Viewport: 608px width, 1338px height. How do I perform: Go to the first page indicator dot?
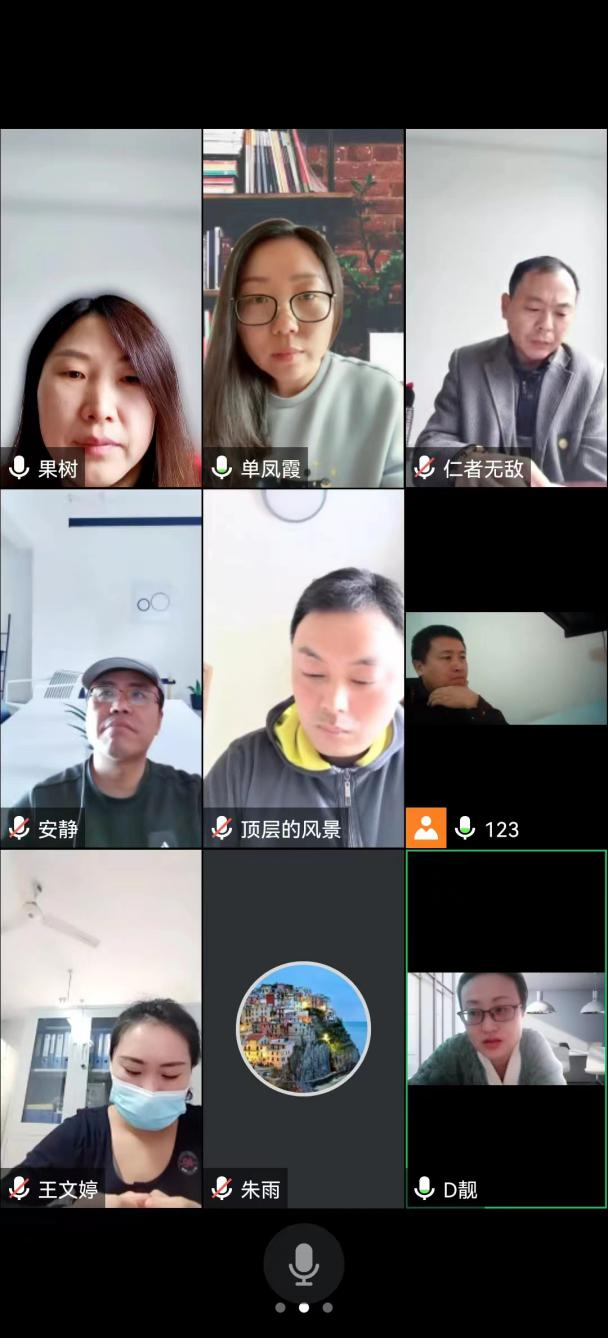tap(280, 1307)
